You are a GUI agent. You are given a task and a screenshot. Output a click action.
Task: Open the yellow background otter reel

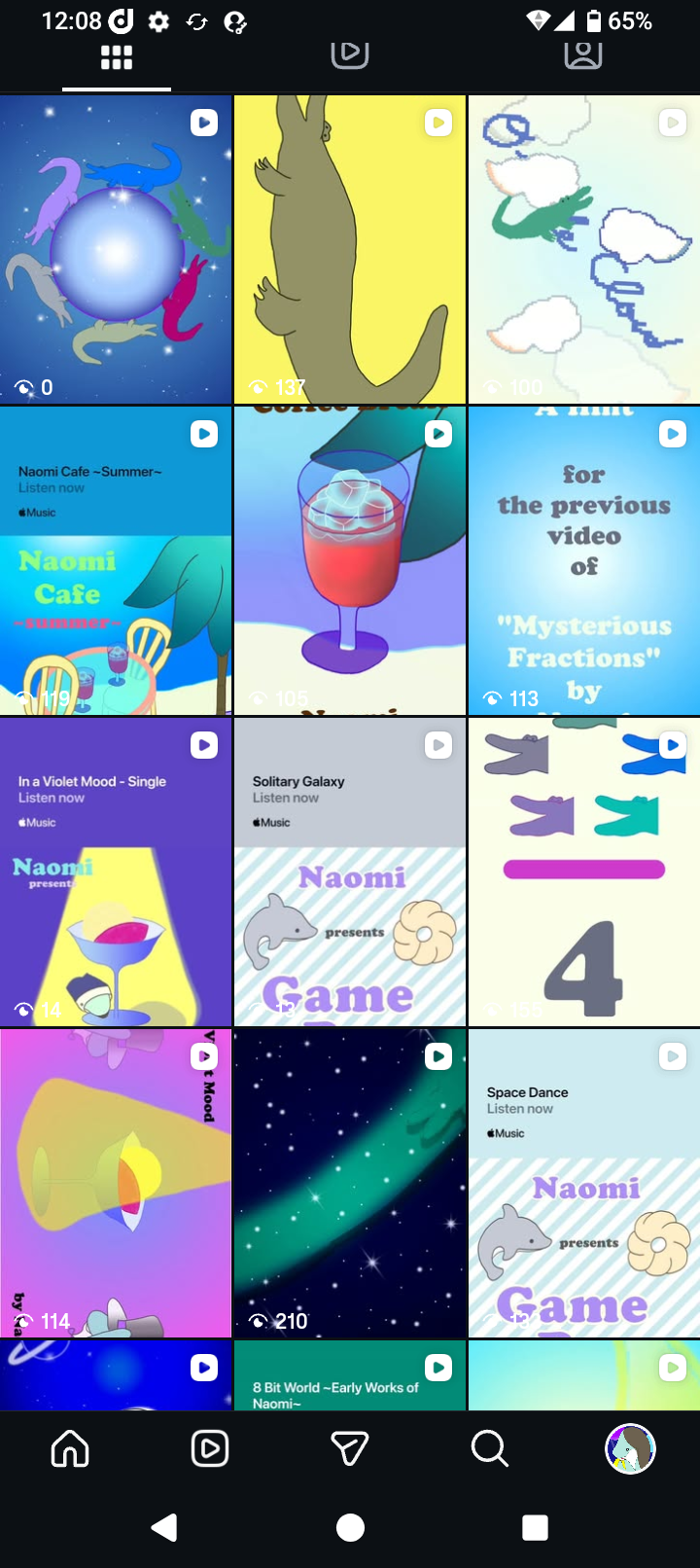[x=350, y=249]
